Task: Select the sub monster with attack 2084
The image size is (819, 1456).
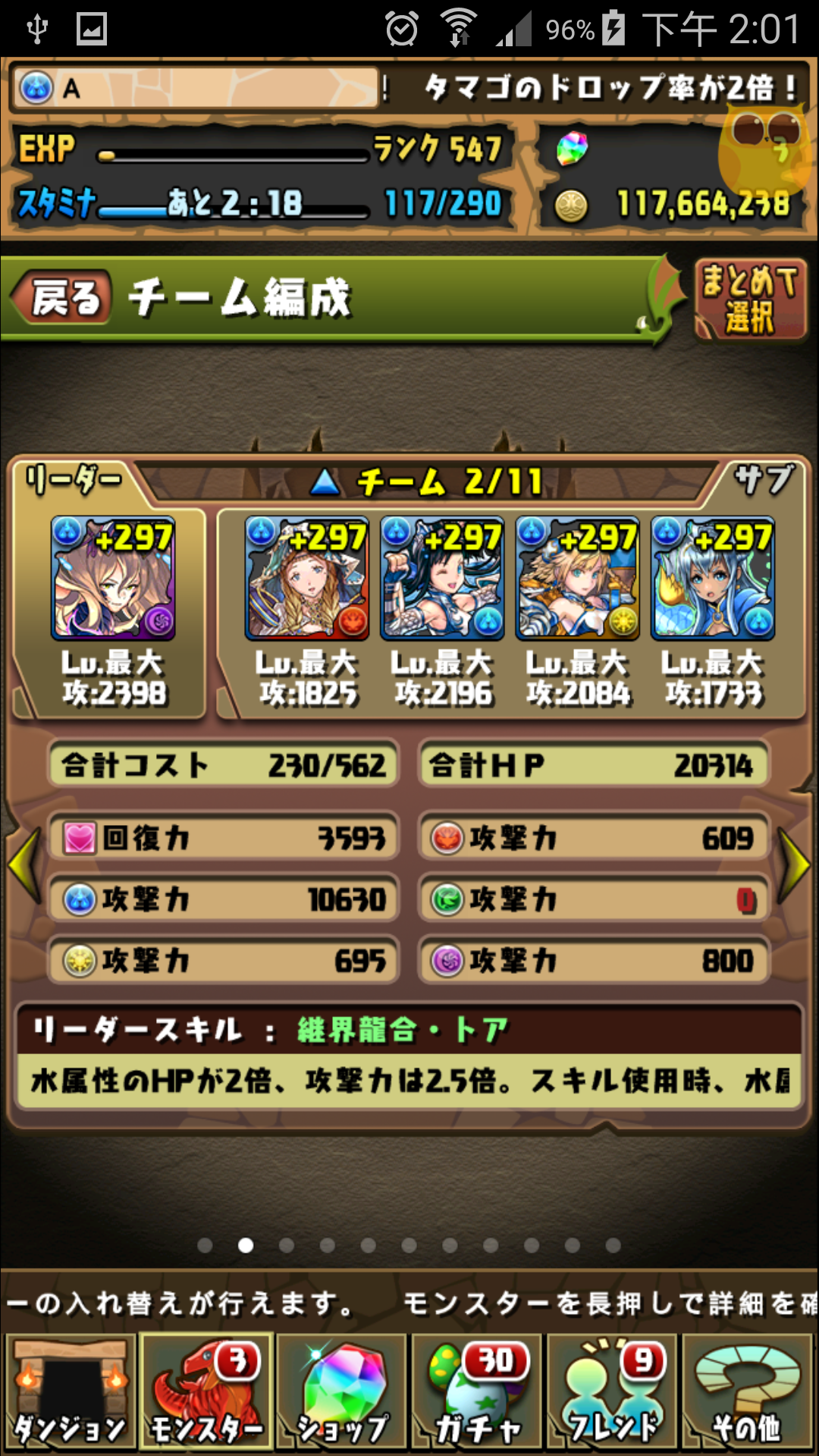Action: point(578,578)
